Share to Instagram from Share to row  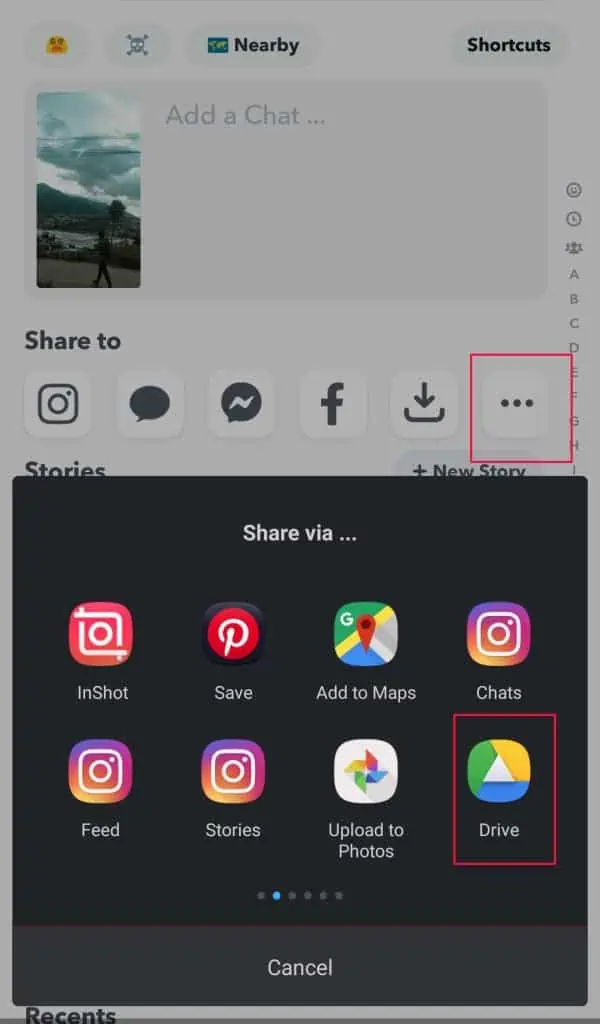tap(58, 403)
